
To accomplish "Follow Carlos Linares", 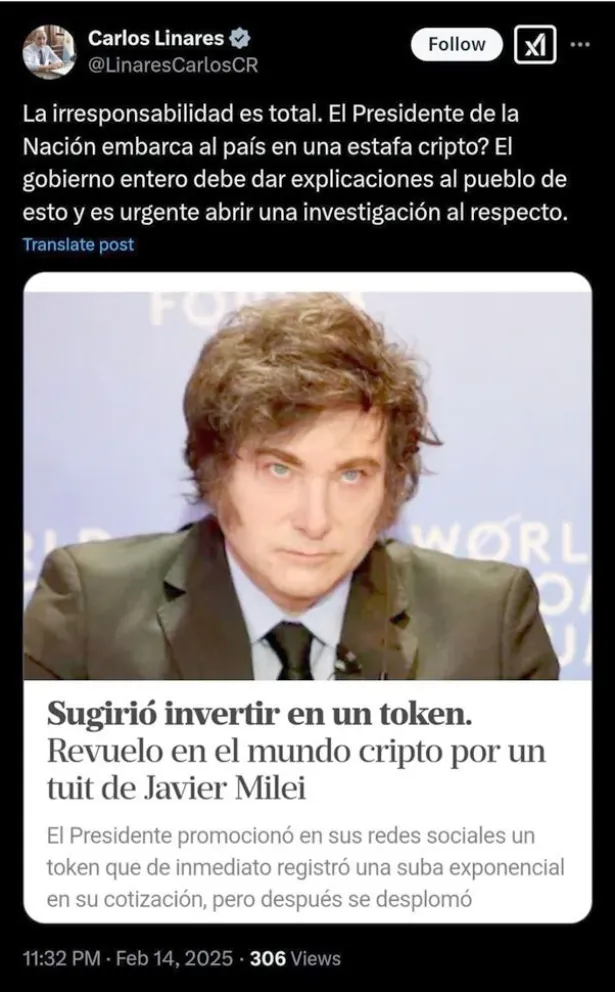I will click(x=456, y=45).
